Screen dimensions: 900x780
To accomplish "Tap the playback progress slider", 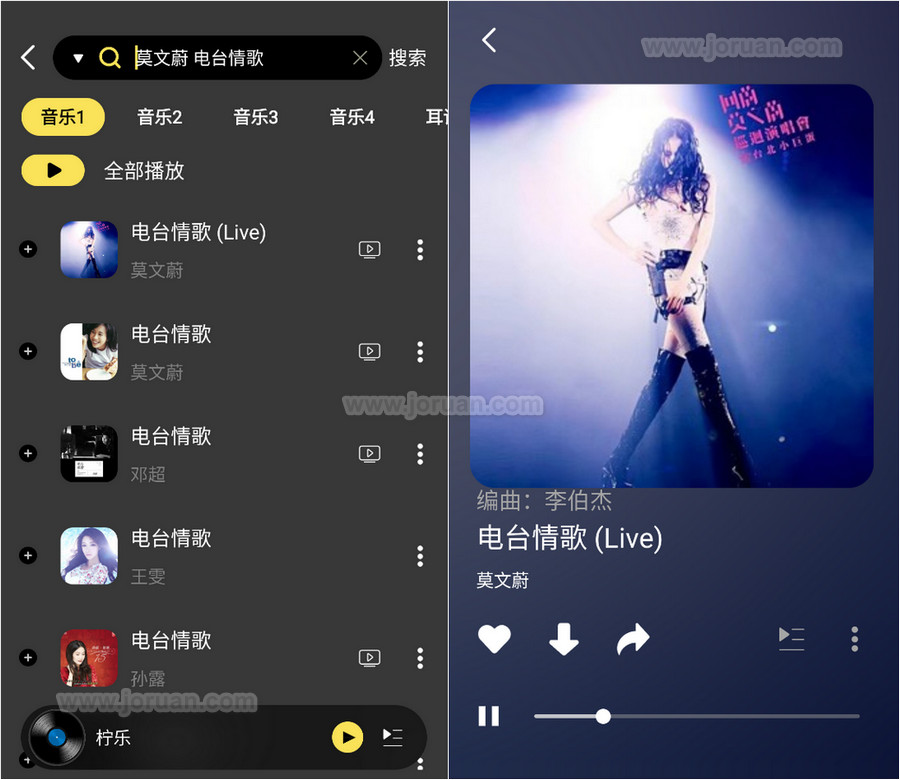I will [696, 716].
